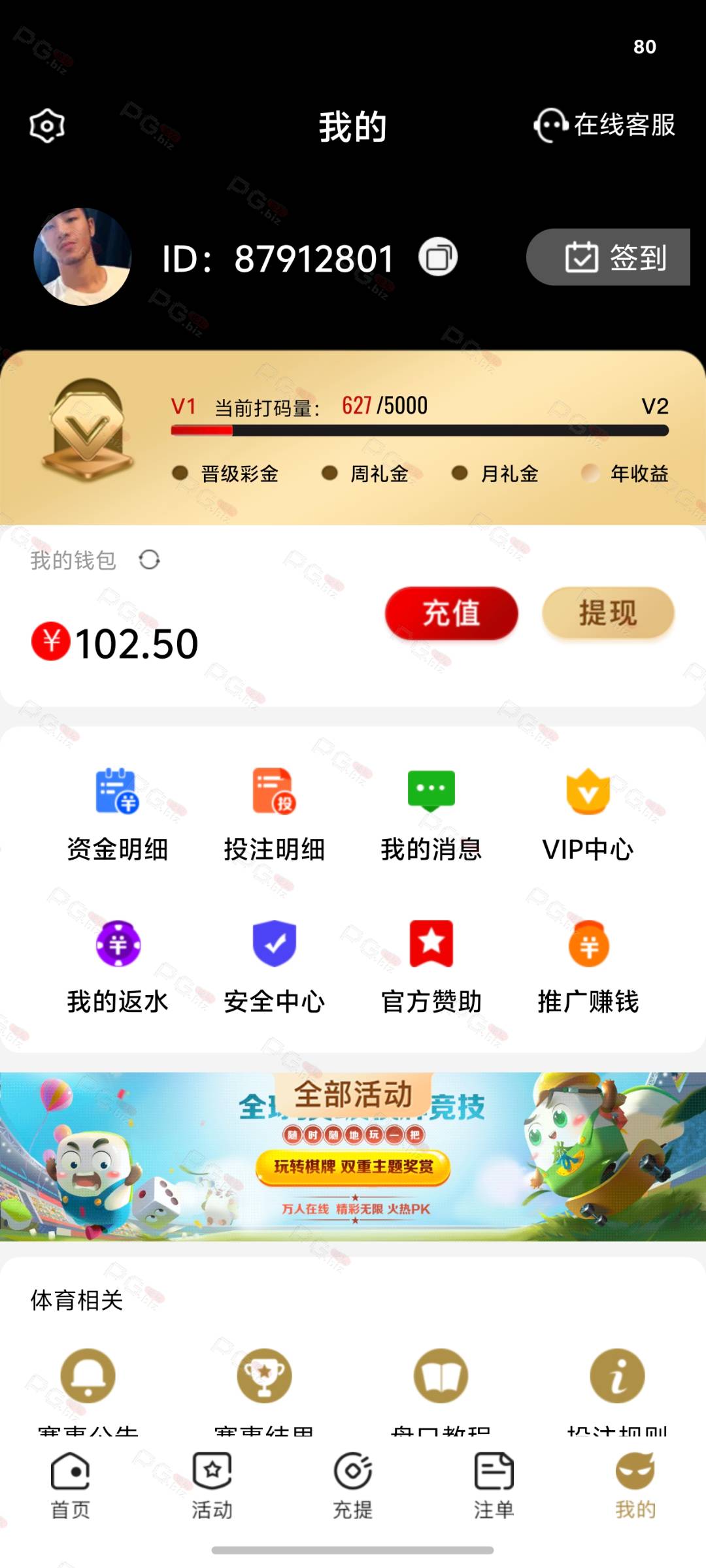Contact 在线客服 support
The image size is (706, 1568).
pos(604,125)
